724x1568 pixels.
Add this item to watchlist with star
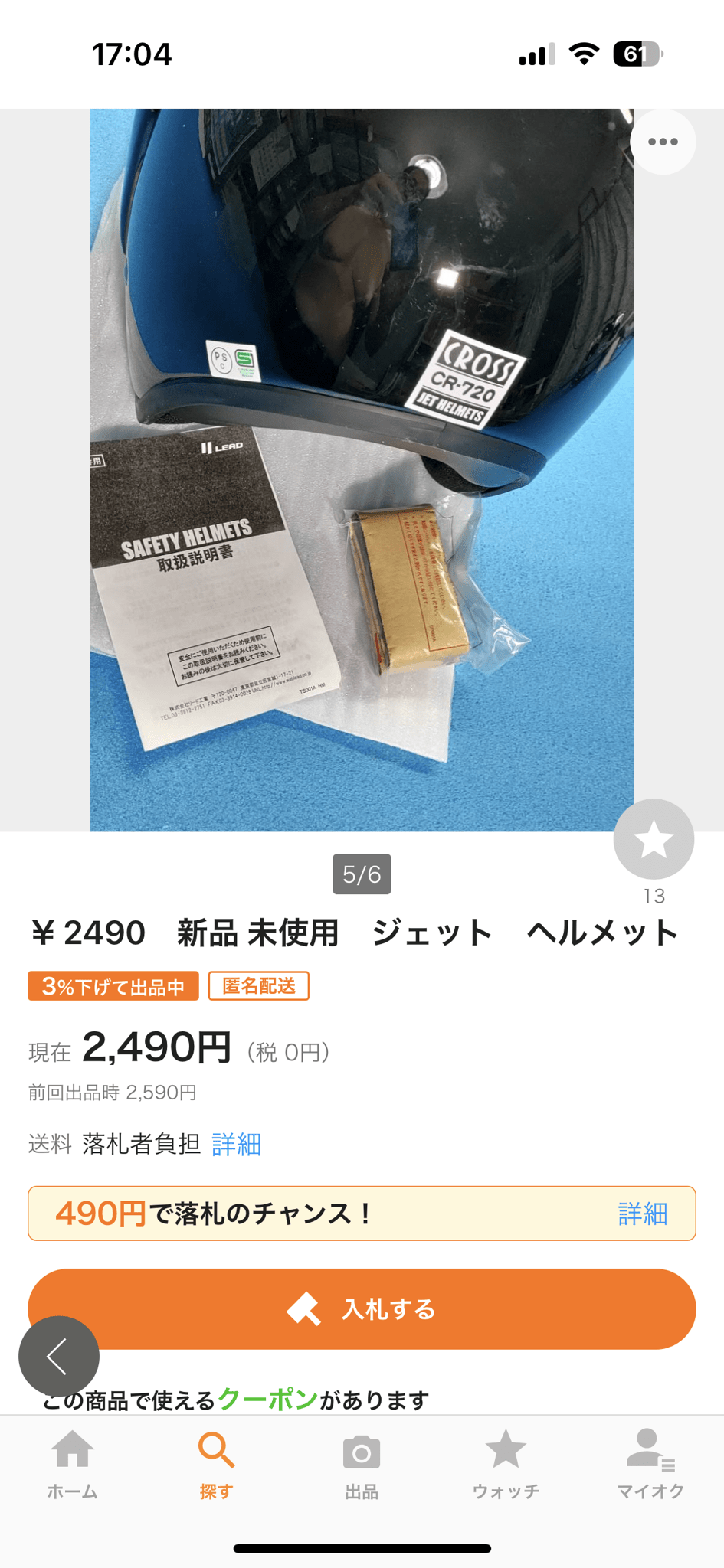[654, 839]
